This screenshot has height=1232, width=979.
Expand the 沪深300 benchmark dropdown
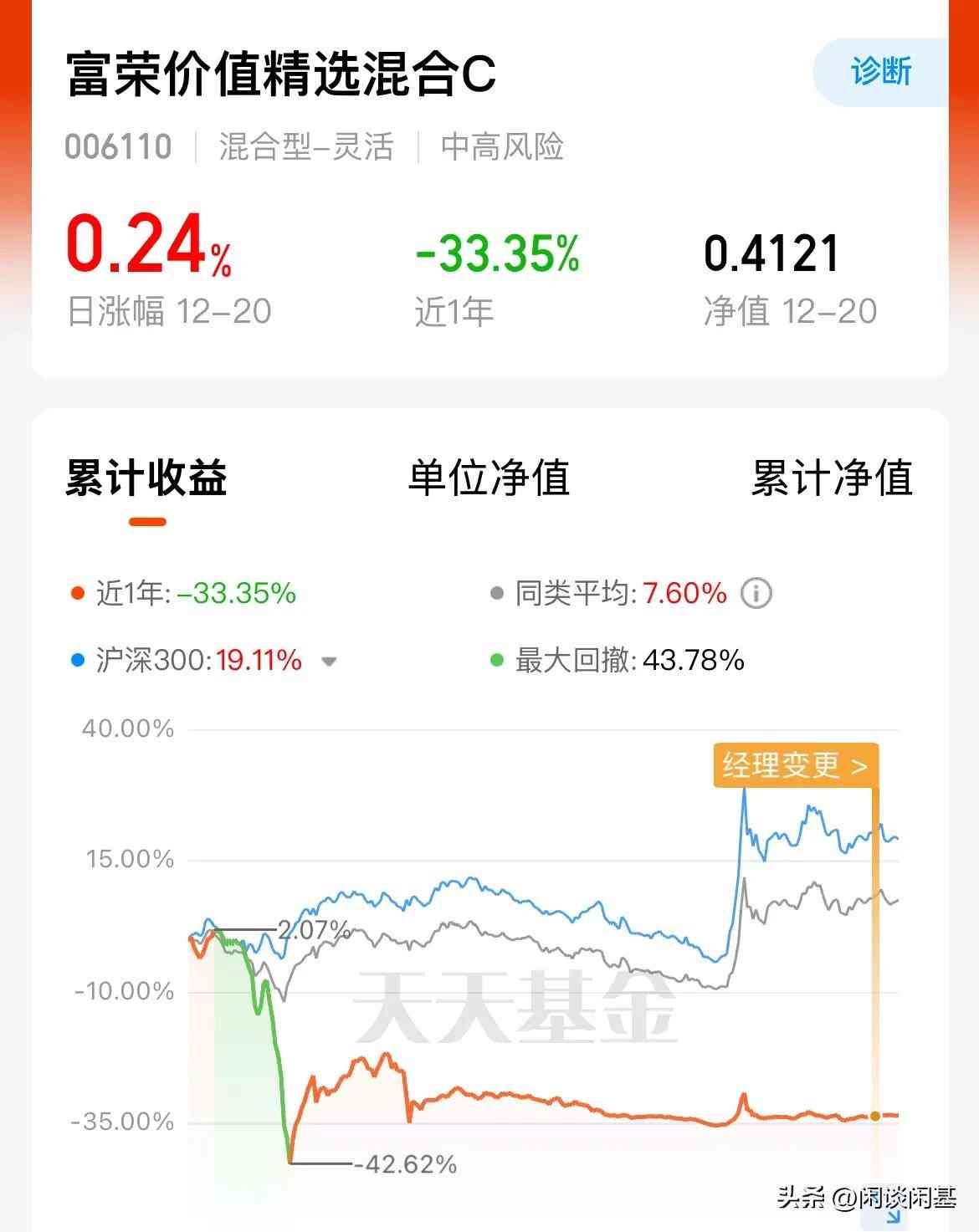pyautogui.click(x=329, y=662)
